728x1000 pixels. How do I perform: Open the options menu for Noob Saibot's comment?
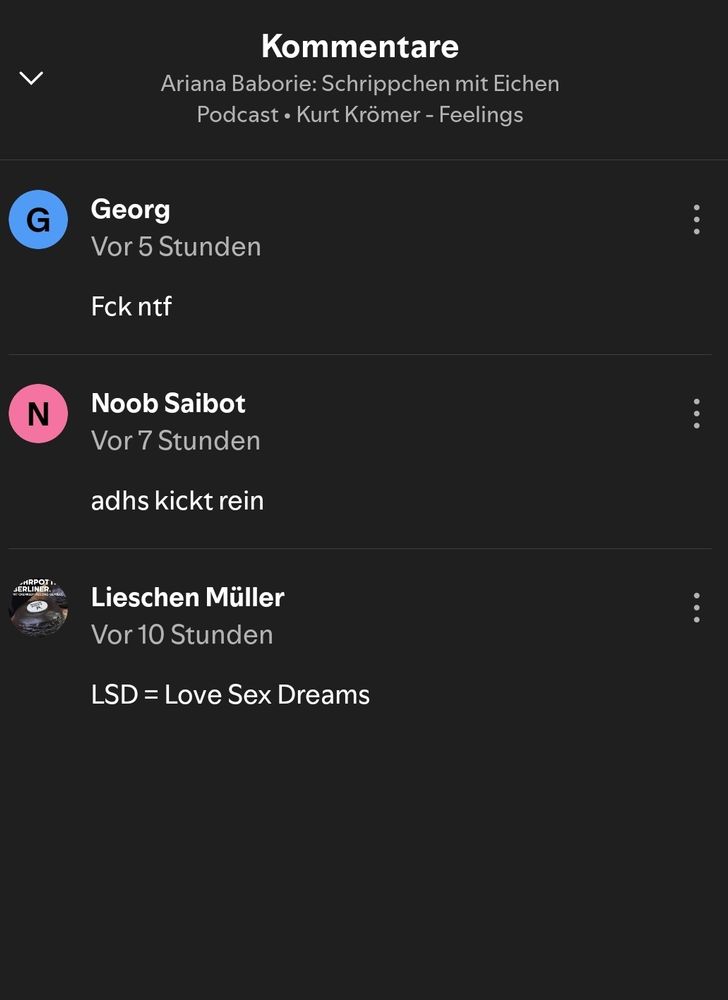696,414
